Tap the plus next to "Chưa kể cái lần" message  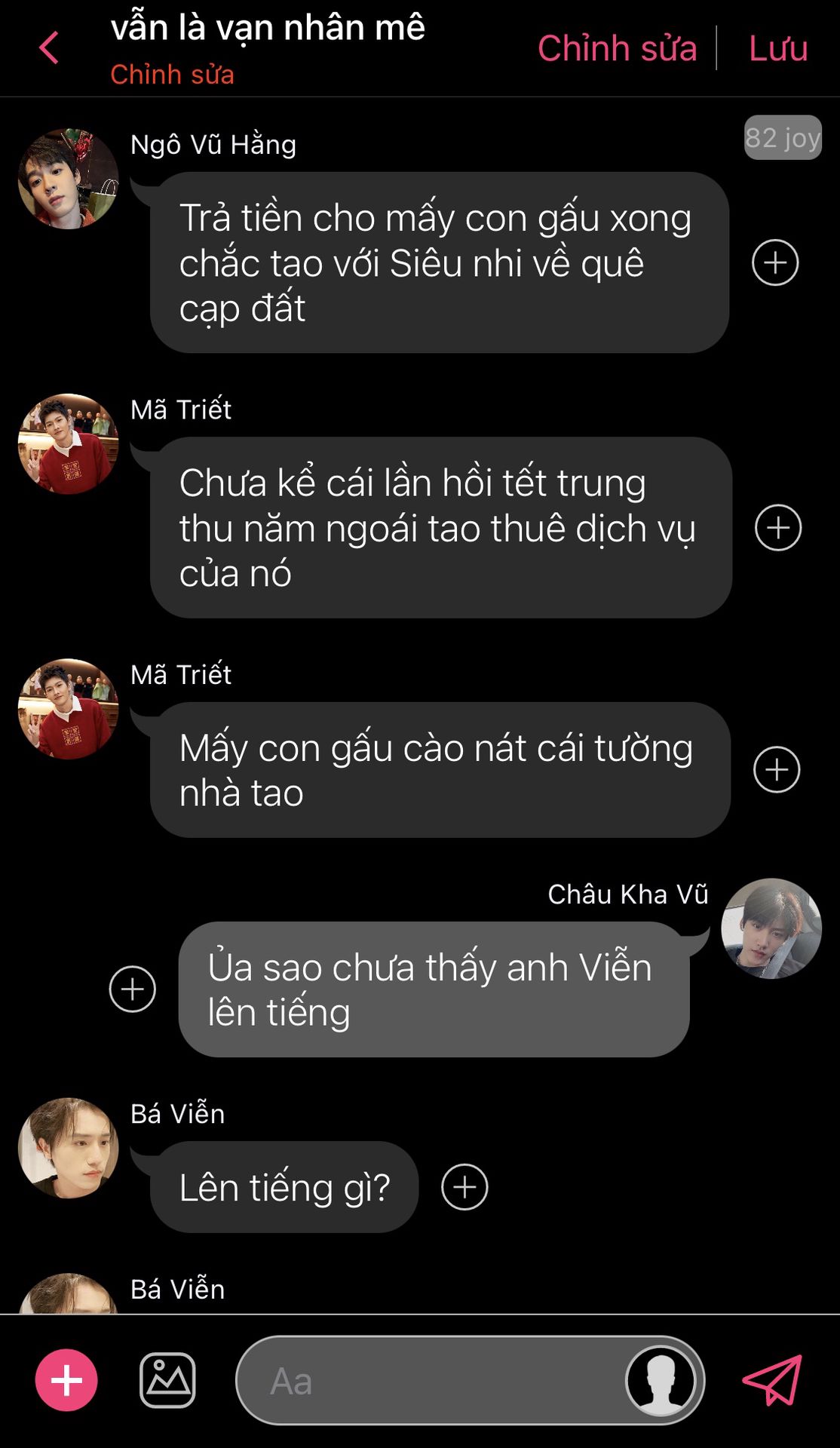(x=778, y=528)
